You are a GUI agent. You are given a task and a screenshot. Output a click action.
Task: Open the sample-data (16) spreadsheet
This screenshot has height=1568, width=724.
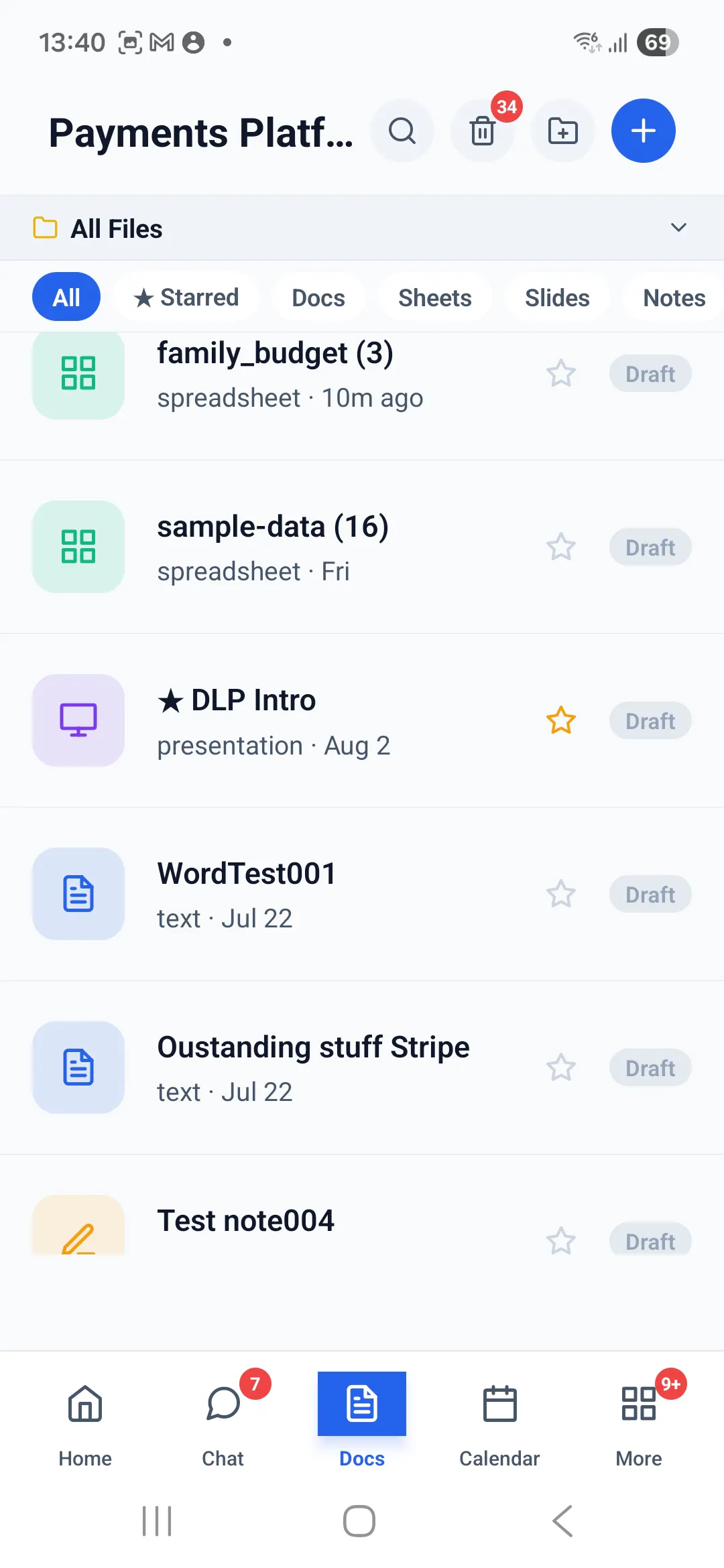click(362, 547)
